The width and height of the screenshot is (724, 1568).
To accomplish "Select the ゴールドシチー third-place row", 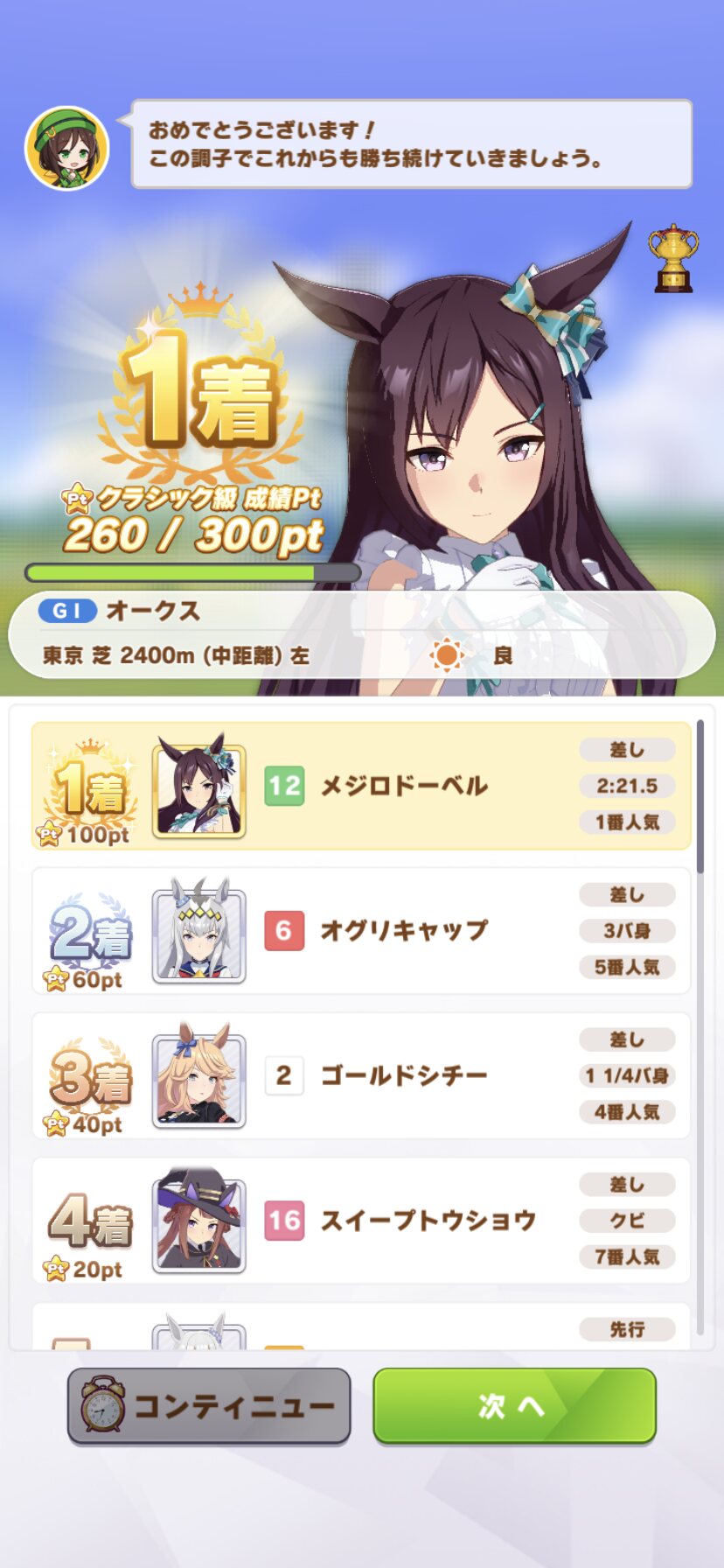I will [361, 1075].
